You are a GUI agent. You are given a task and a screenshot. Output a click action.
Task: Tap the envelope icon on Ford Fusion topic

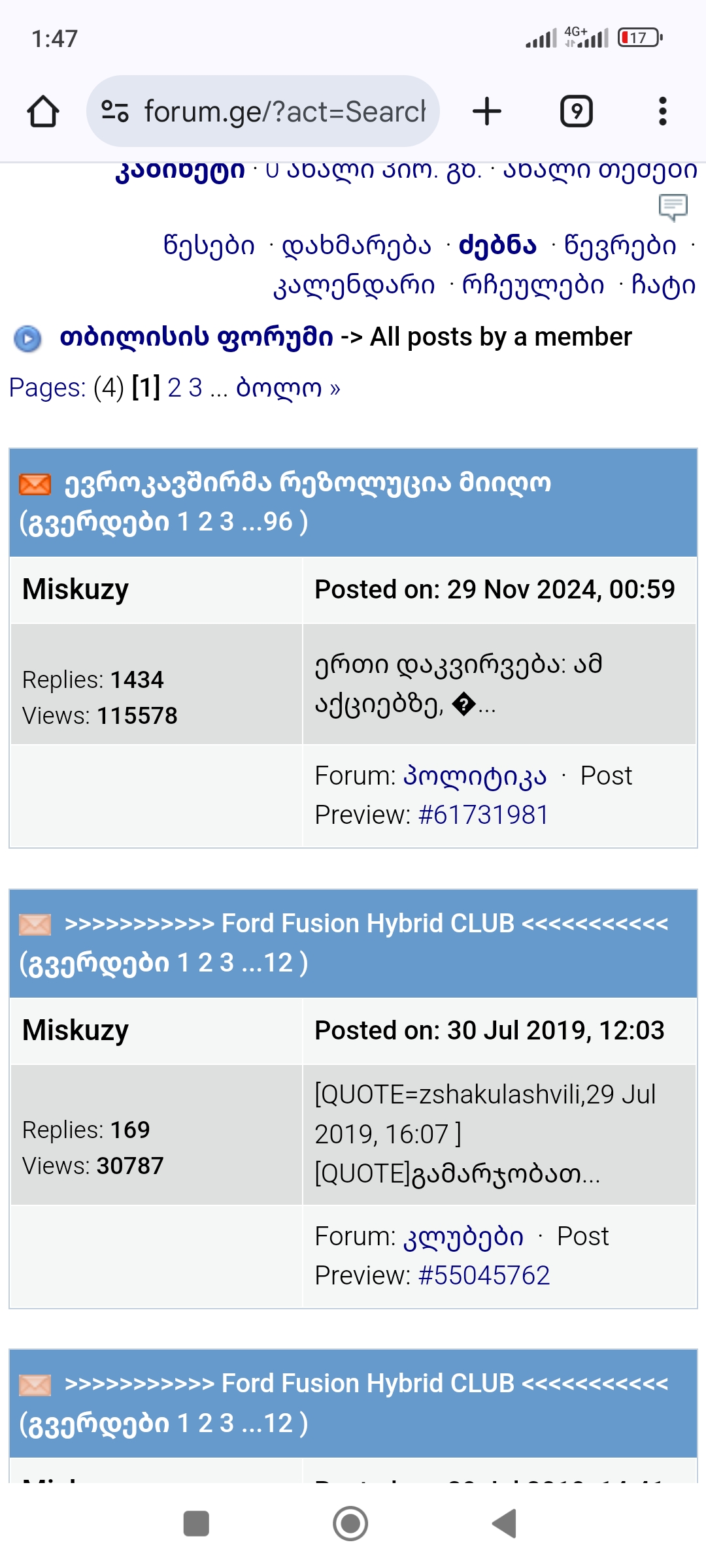tap(35, 923)
